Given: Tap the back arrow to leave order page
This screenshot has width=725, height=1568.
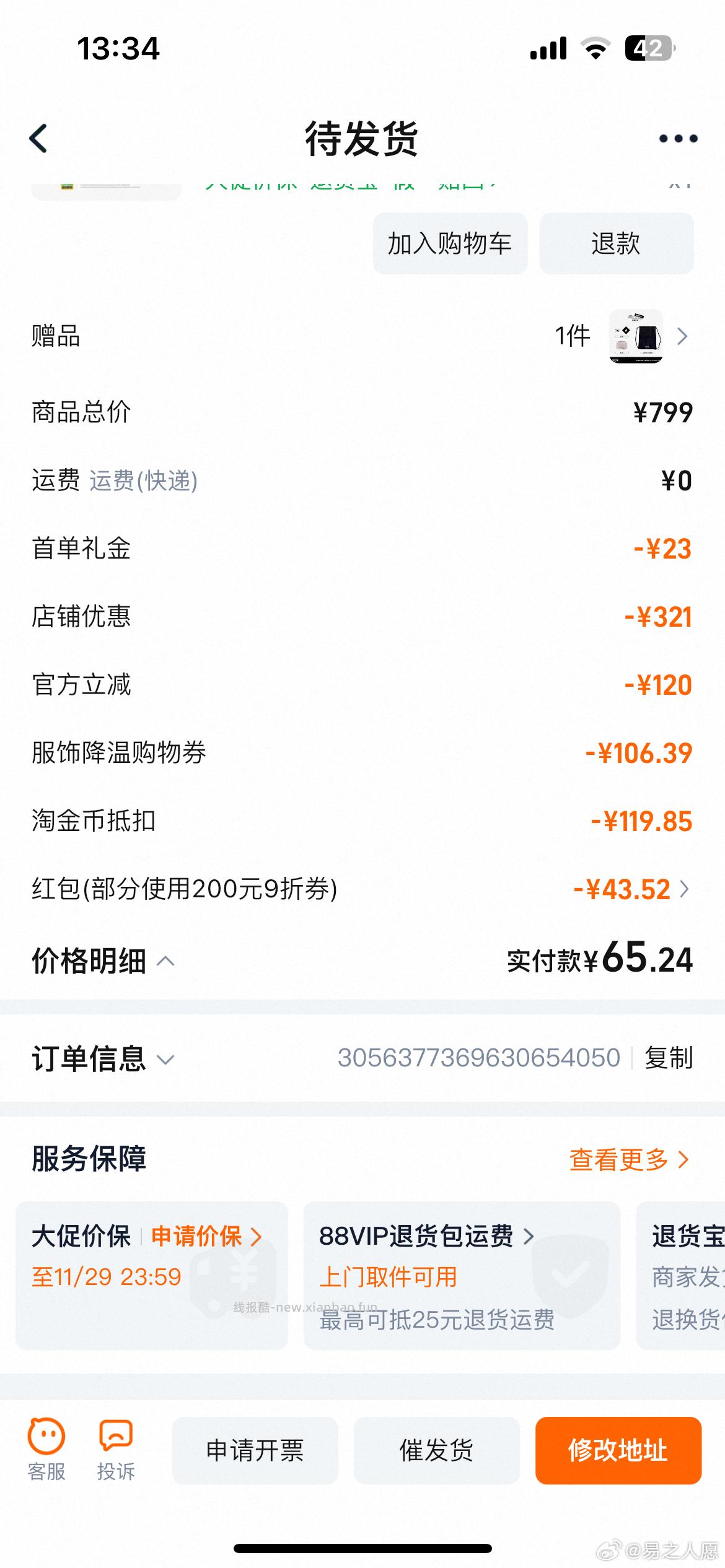Looking at the screenshot, I should pyautogui.click(x=38, y=137).
